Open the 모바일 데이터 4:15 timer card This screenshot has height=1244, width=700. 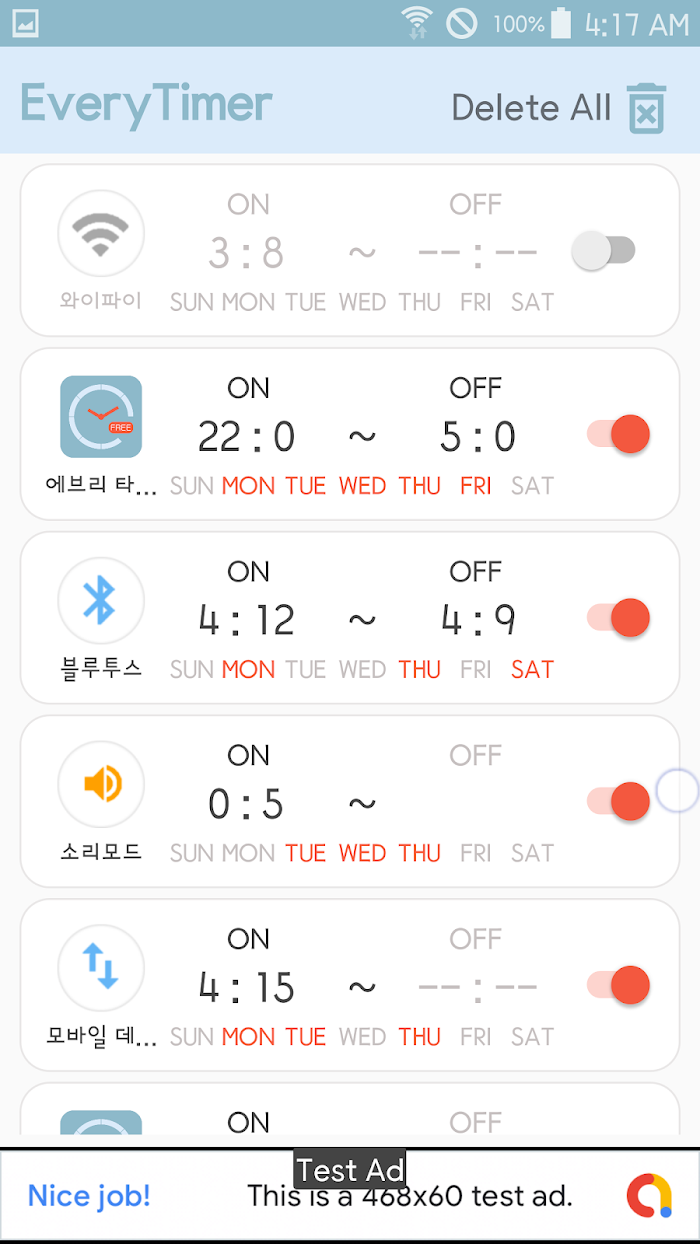tap(350, 985)
